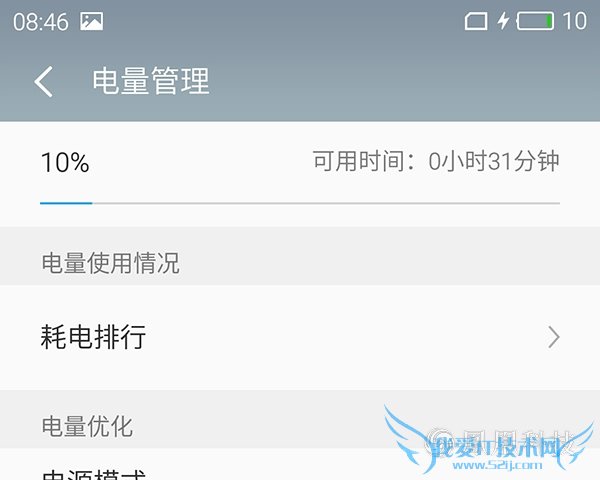Open the 耗电排行 battery usage ranking
Screen dimensions: 600x480
tap(300, 337)
